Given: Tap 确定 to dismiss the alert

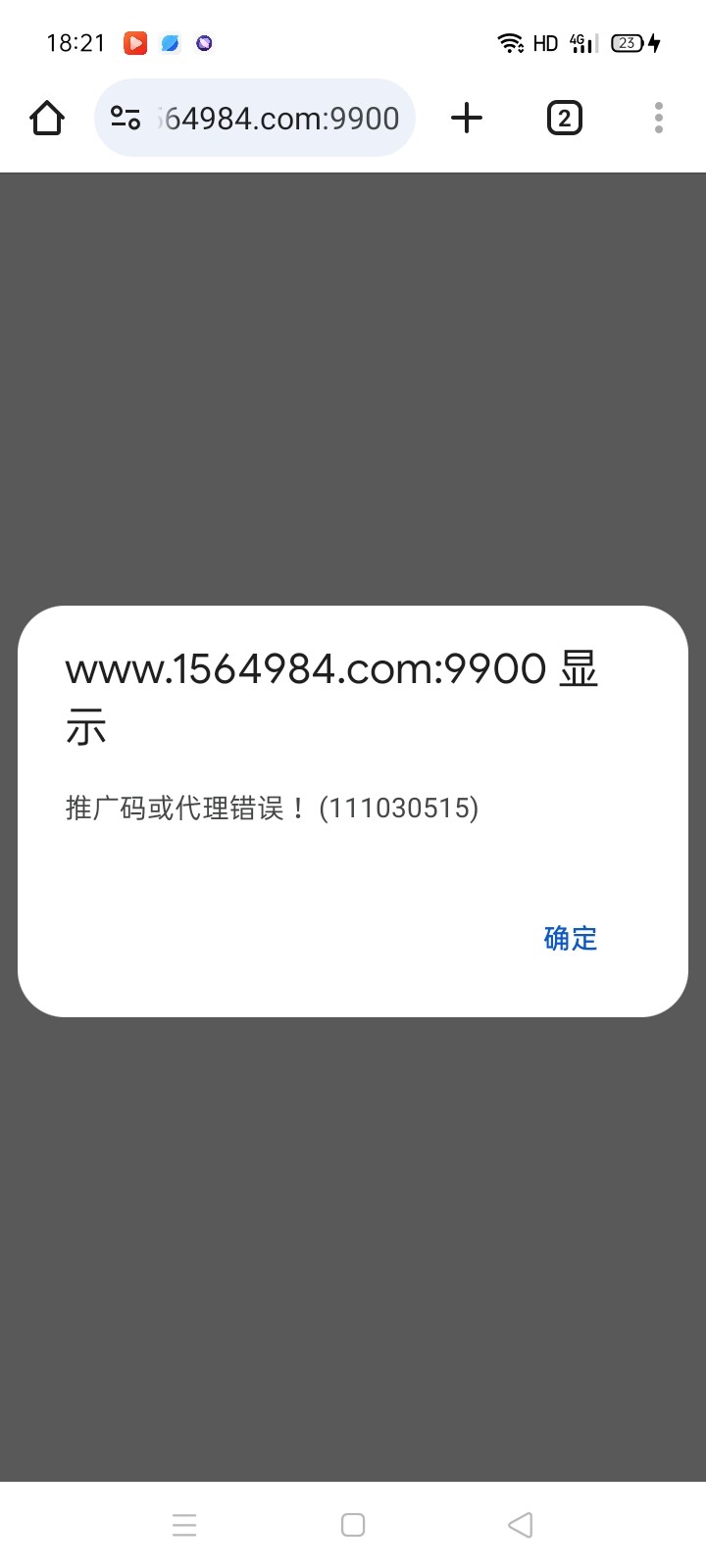Looking at the screenshot, I should [x=570, y=939].
